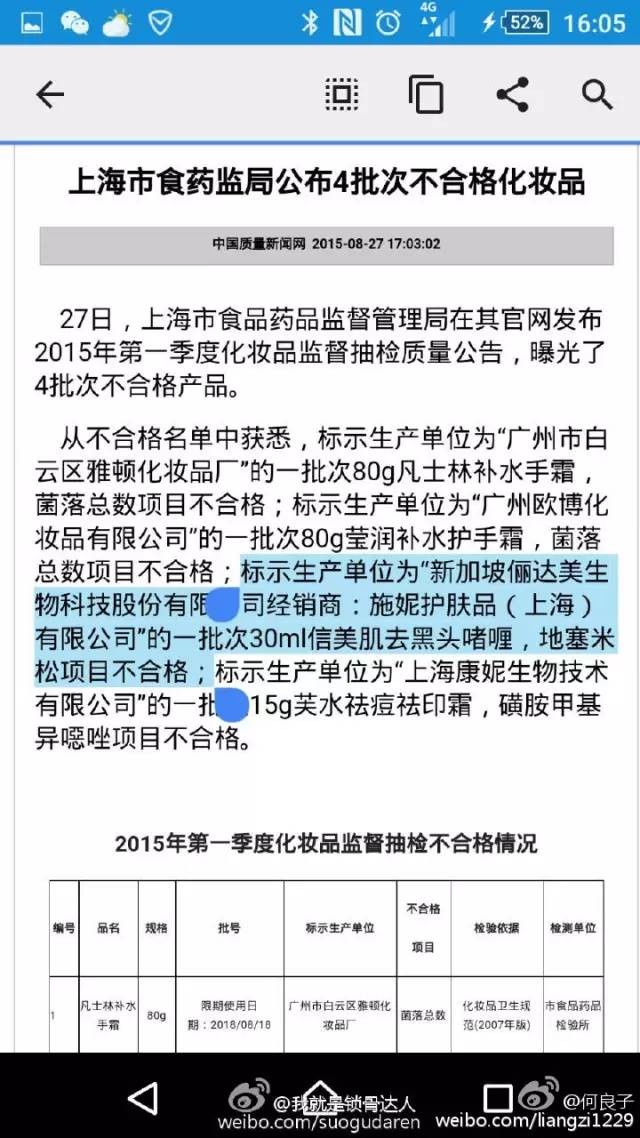Exit text selection with the back arrow

(x=49, y=95)
